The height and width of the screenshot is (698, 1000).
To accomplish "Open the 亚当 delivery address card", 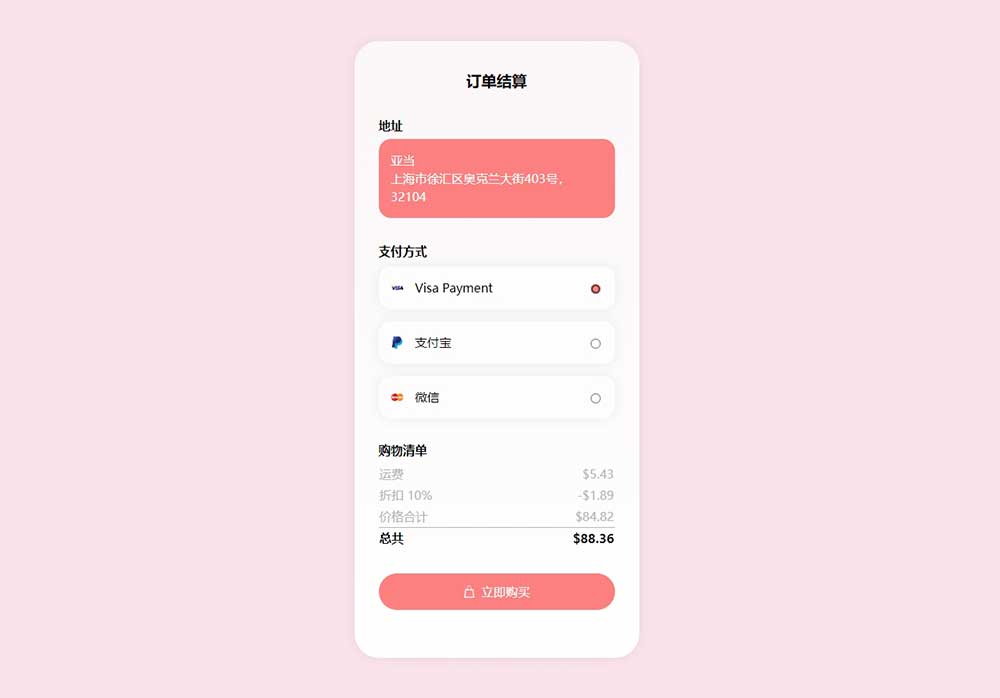I will (x=496, y=178).
